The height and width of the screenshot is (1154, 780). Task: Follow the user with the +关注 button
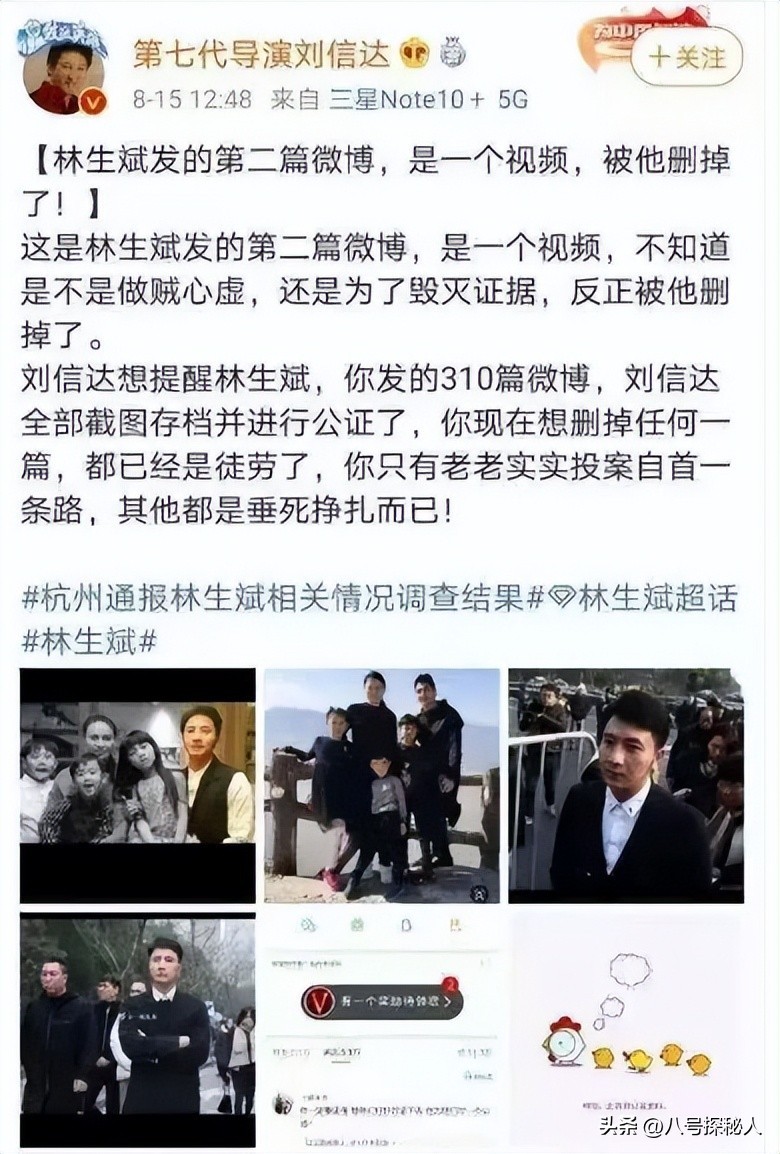point(687,57)
